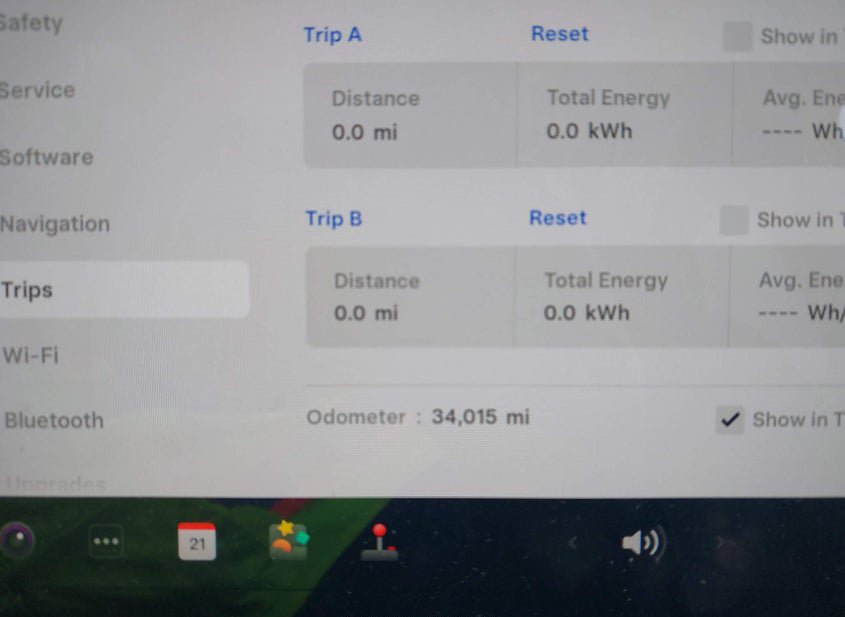Open Navigation settings
The width and height of the screenshot is (845, 617).
[x=55, y=224]
